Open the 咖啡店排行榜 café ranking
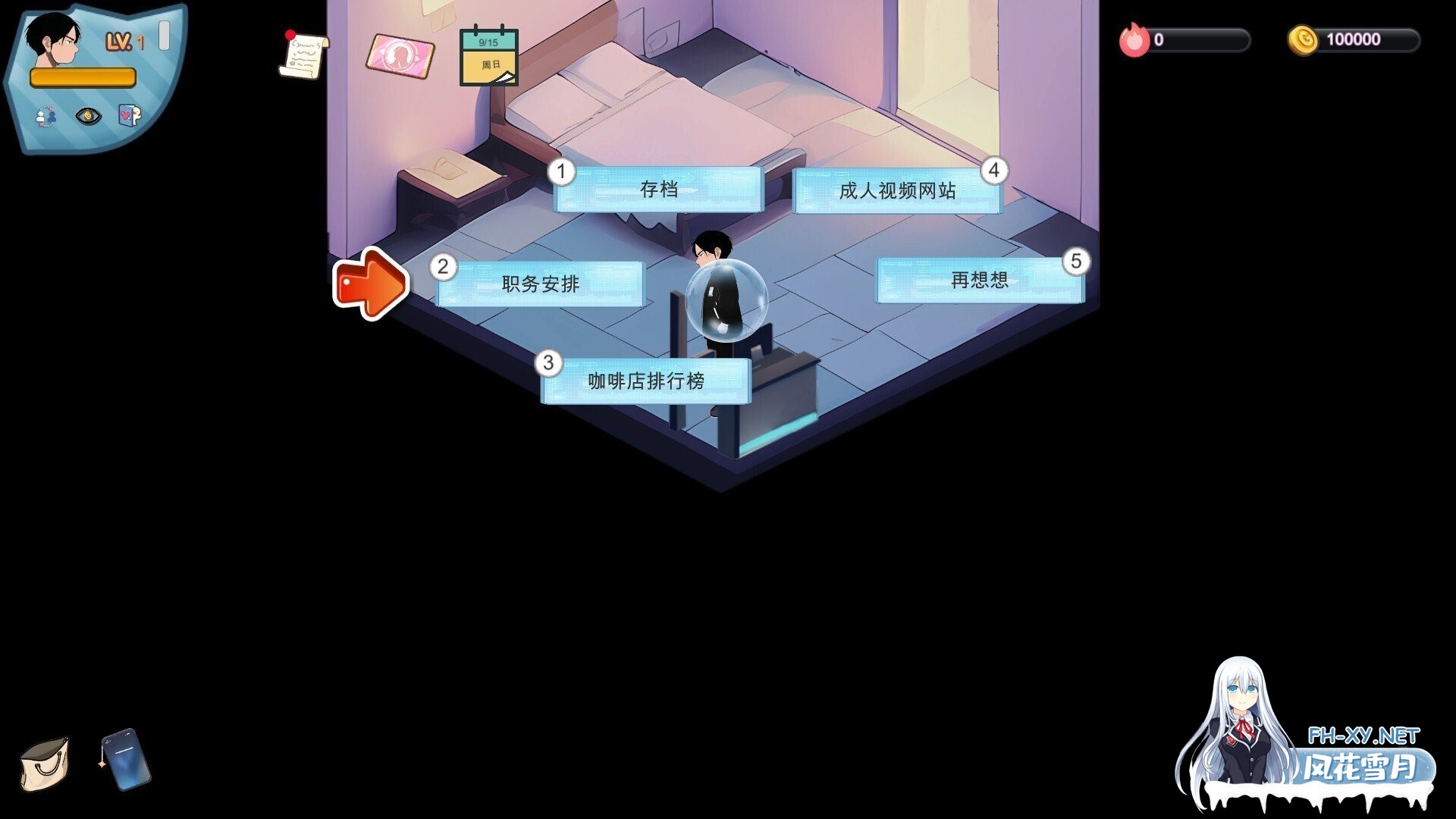This screenshot has height=819, width=1456. (x=645, y=381)
